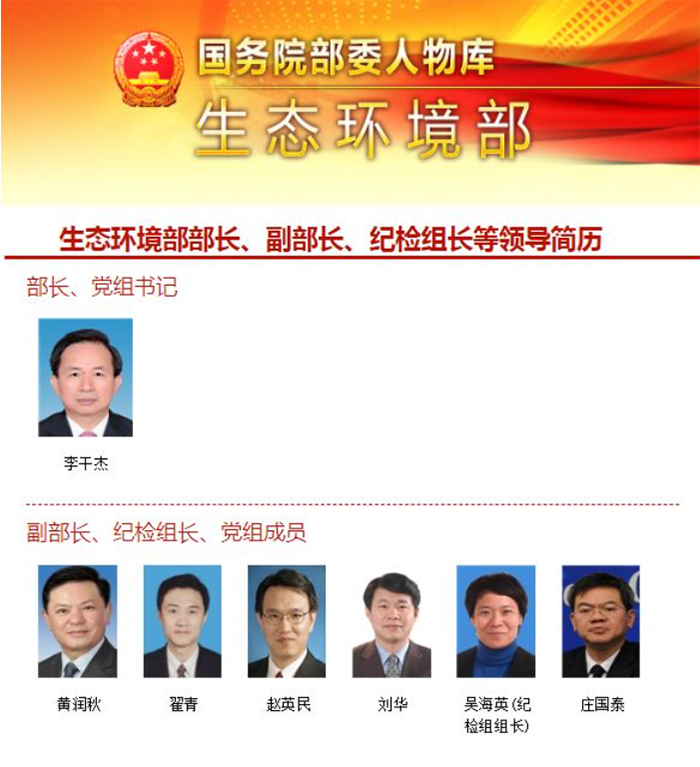Select 赵英民's photo card
The image size is (700, 767).
[287, 622]
